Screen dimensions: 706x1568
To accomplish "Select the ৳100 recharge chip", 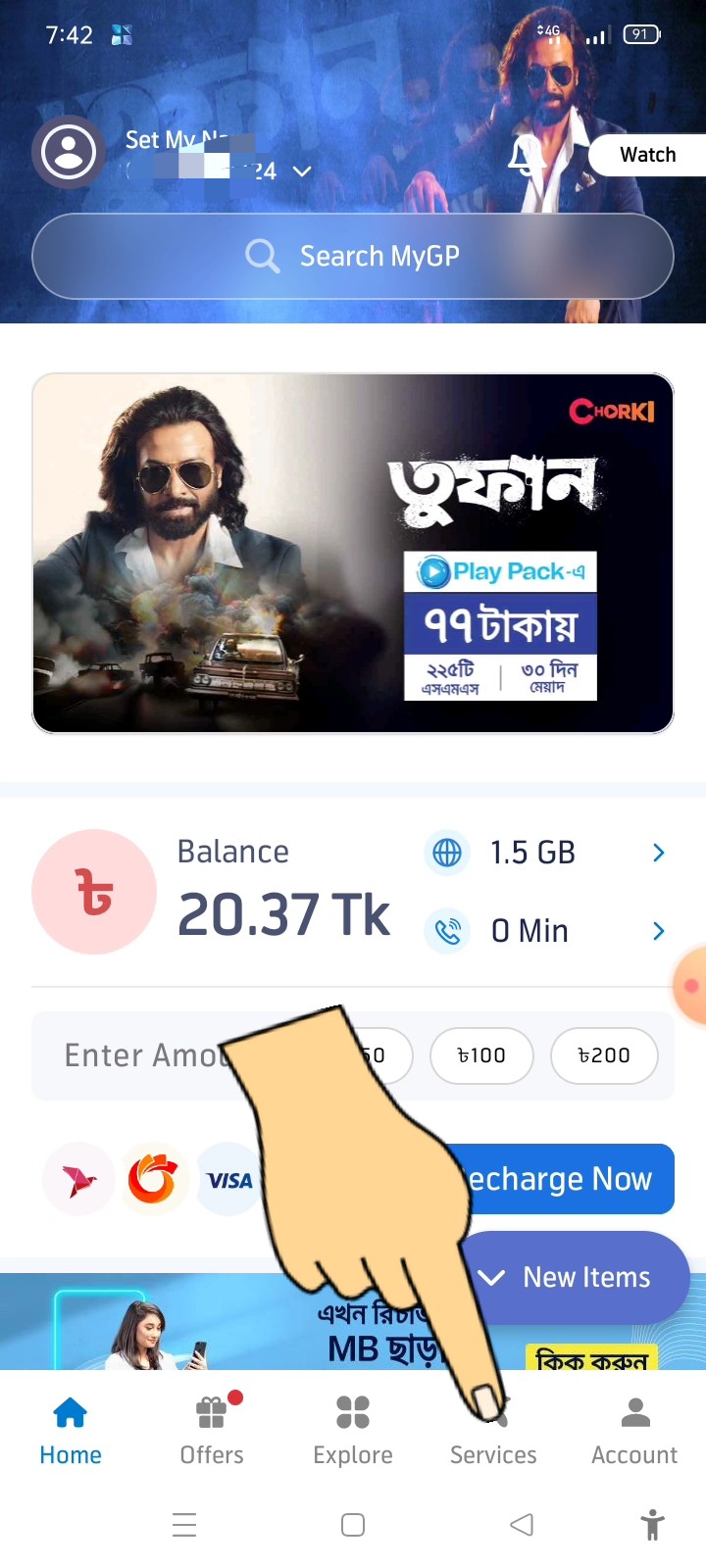I will (x=481, y=1055).
